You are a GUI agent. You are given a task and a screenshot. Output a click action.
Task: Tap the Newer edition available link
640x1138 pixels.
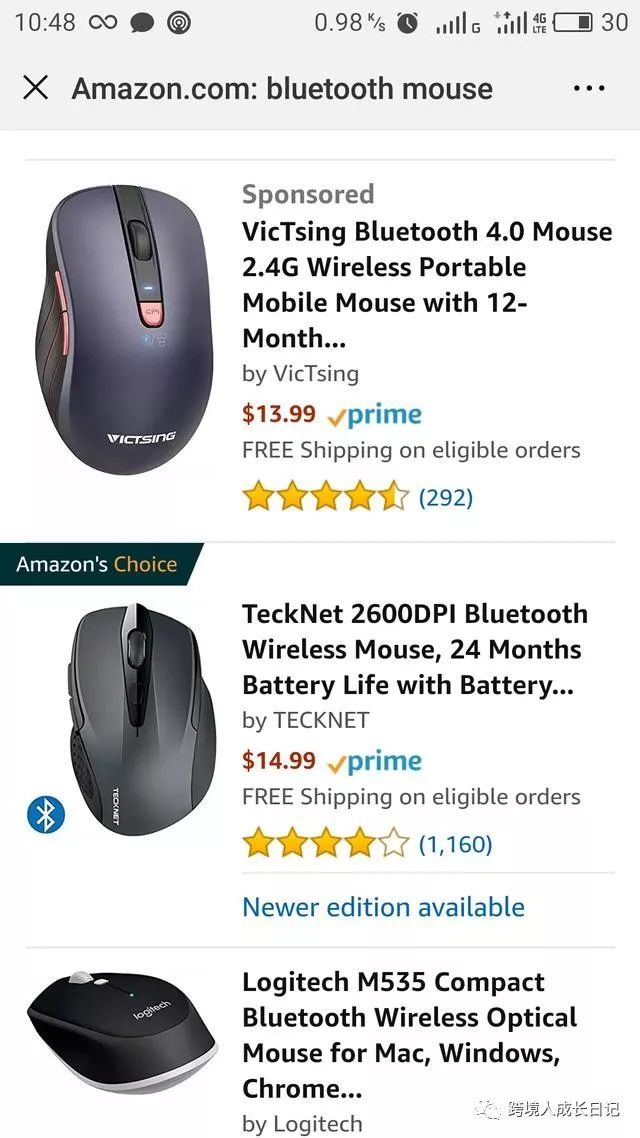click(383, 907)
